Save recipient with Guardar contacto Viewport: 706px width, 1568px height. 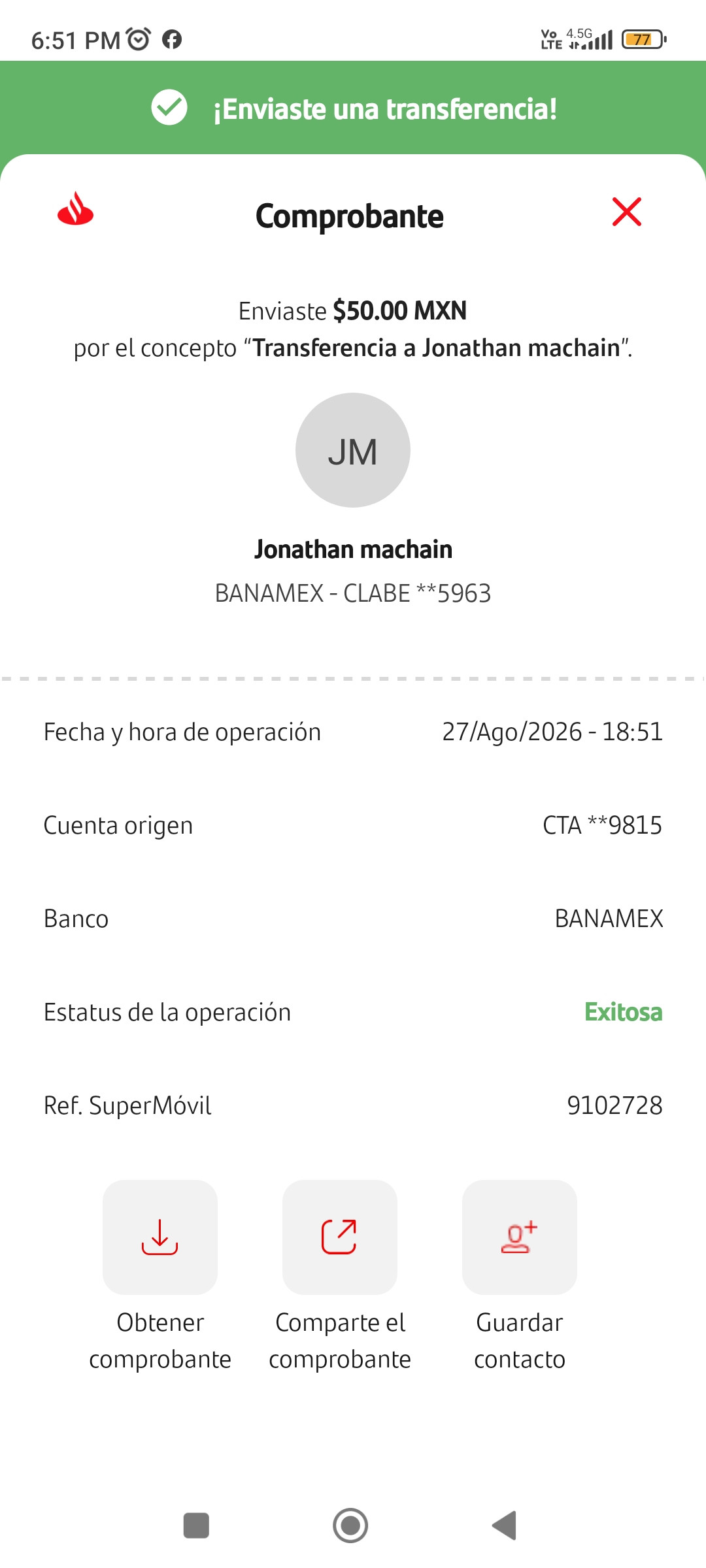point(520,1237)
